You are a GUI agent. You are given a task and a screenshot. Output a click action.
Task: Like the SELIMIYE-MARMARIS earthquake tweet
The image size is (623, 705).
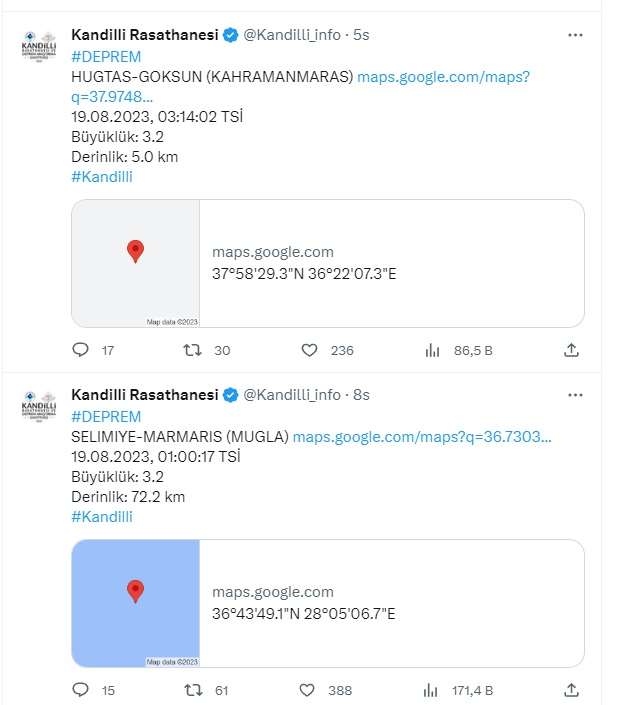tap(310, 690)
